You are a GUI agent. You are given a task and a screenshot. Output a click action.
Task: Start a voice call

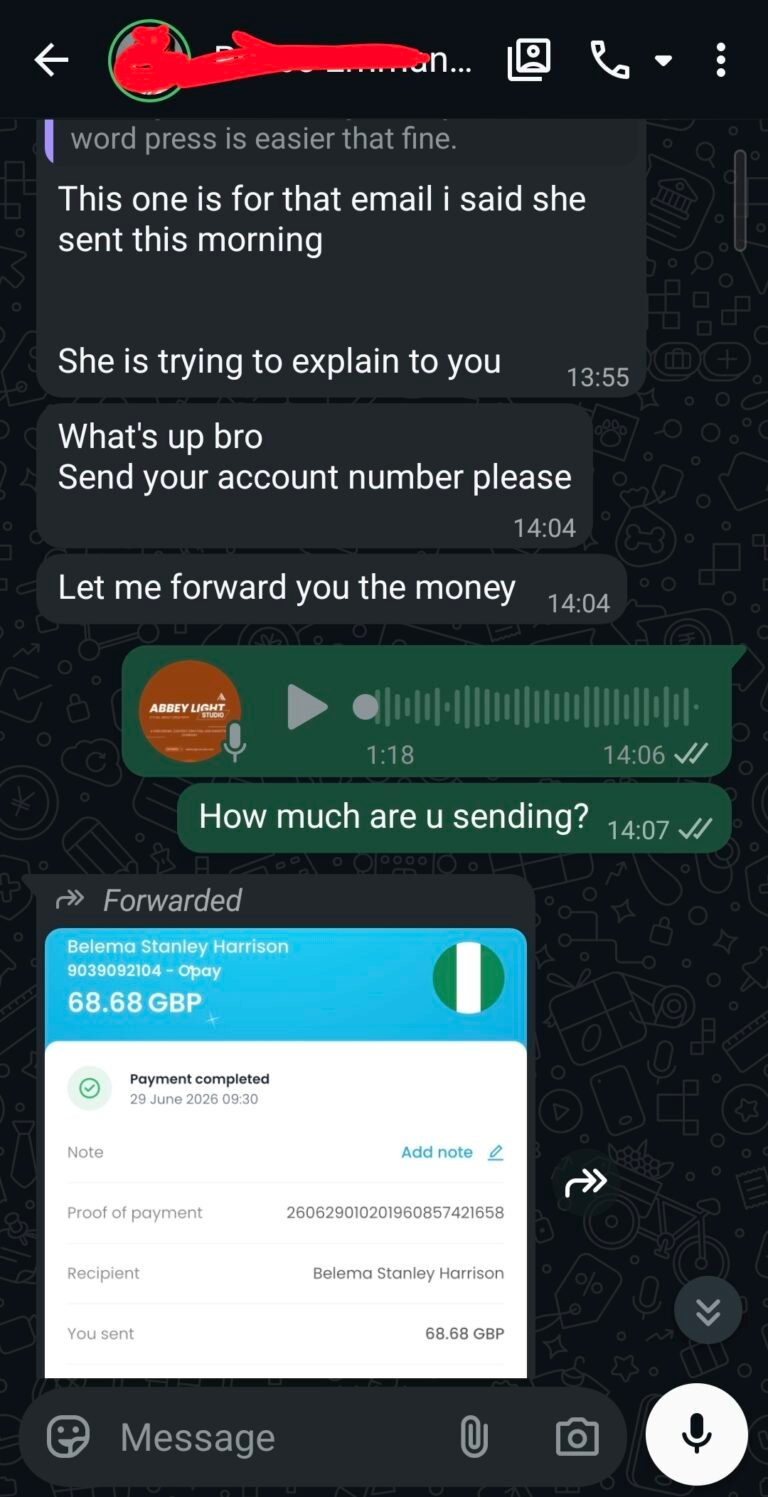610,60
